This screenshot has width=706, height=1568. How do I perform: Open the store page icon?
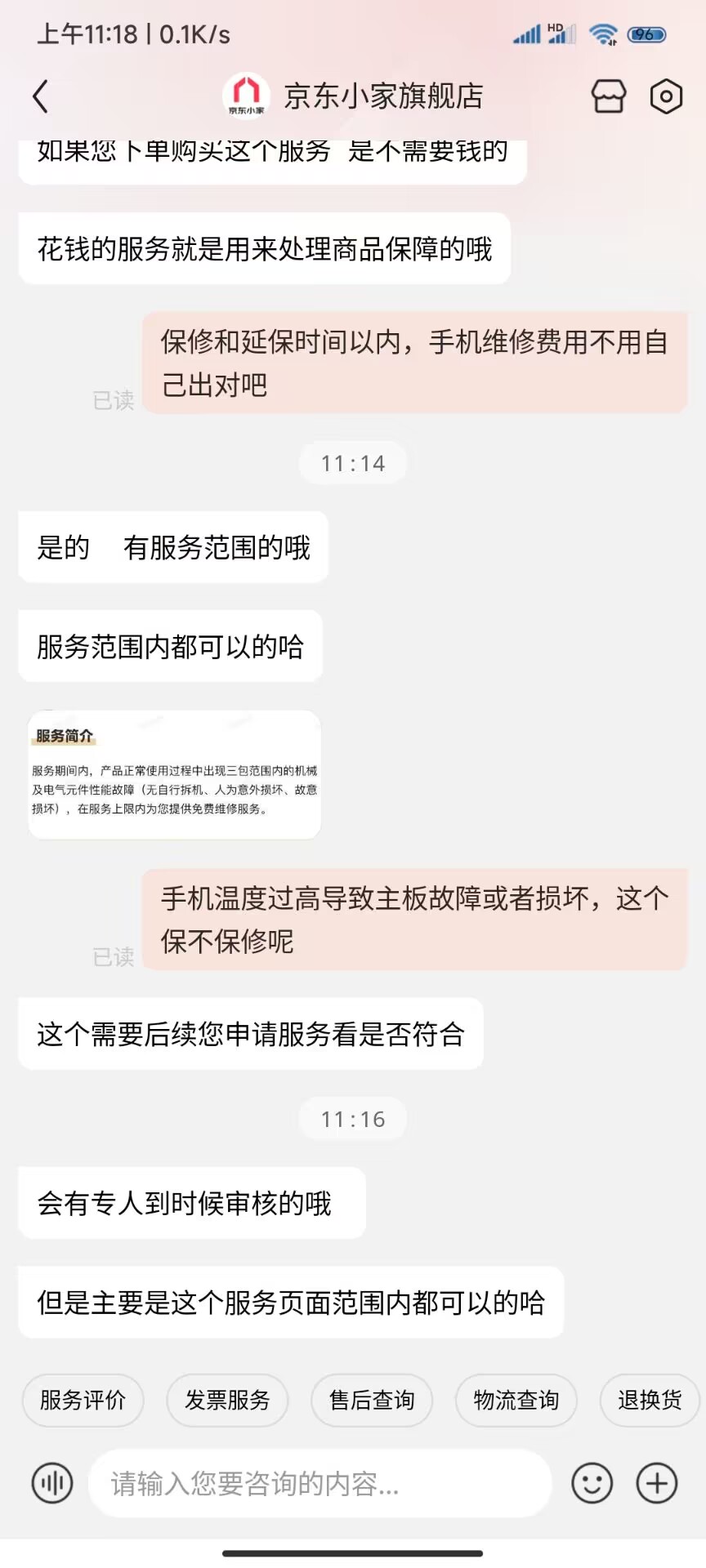point(608,96)
